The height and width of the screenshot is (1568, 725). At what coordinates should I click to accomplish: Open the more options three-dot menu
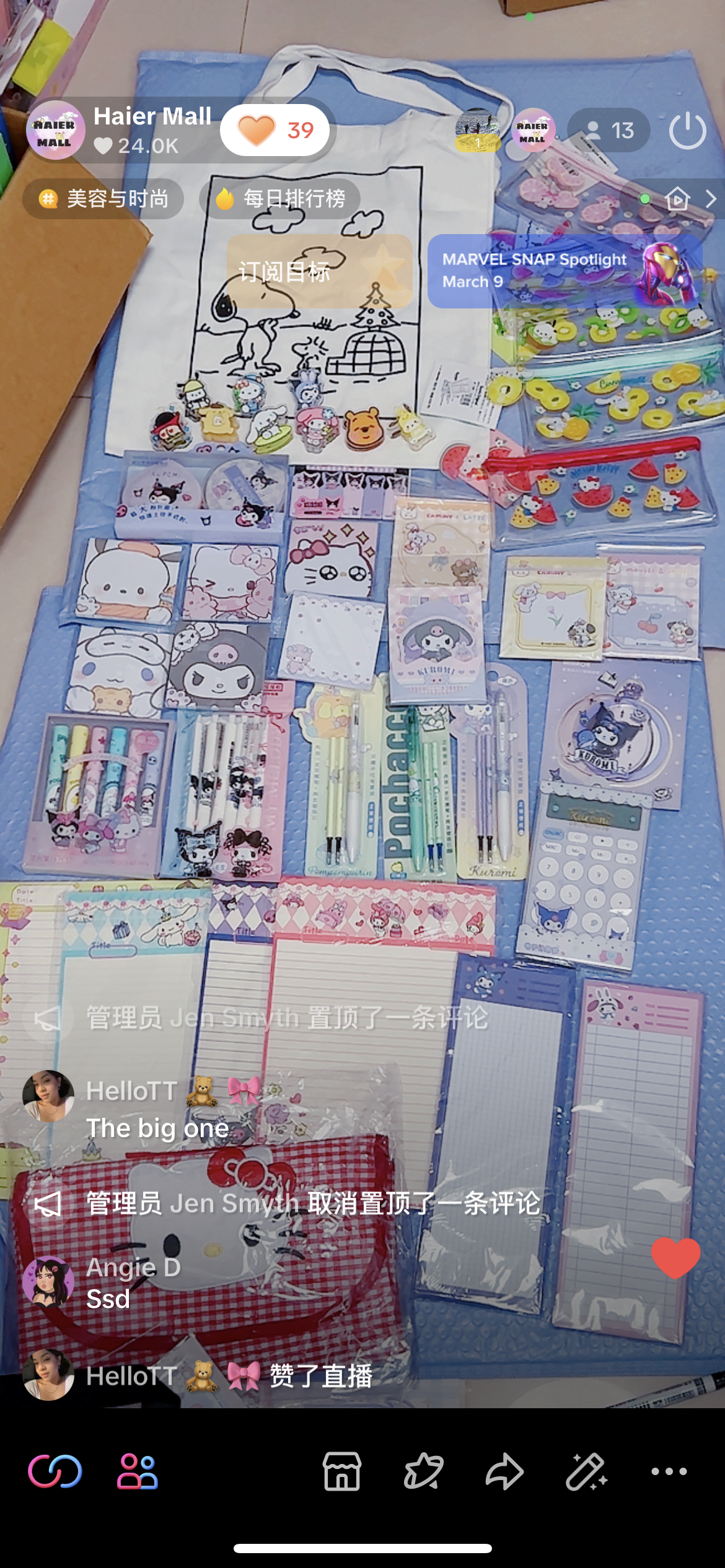coord(669,1471)
